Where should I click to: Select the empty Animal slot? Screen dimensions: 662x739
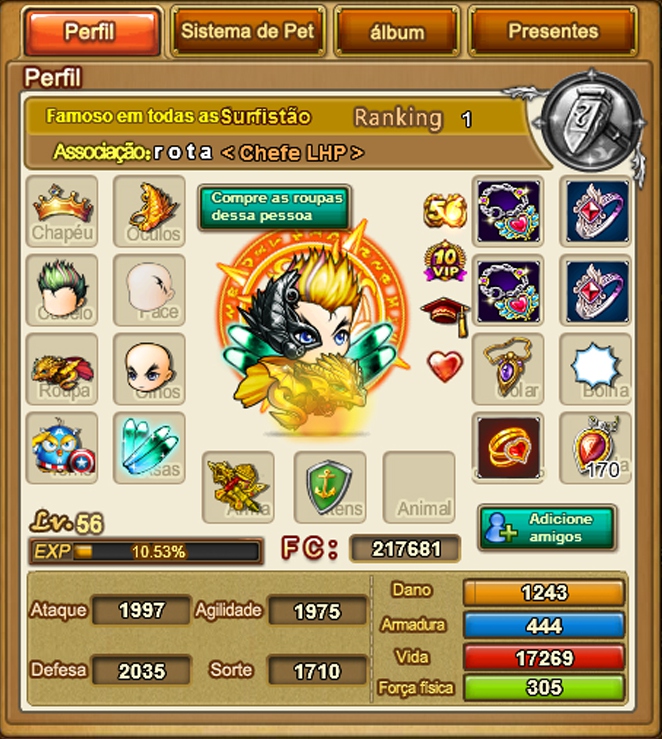coord(420,486)
